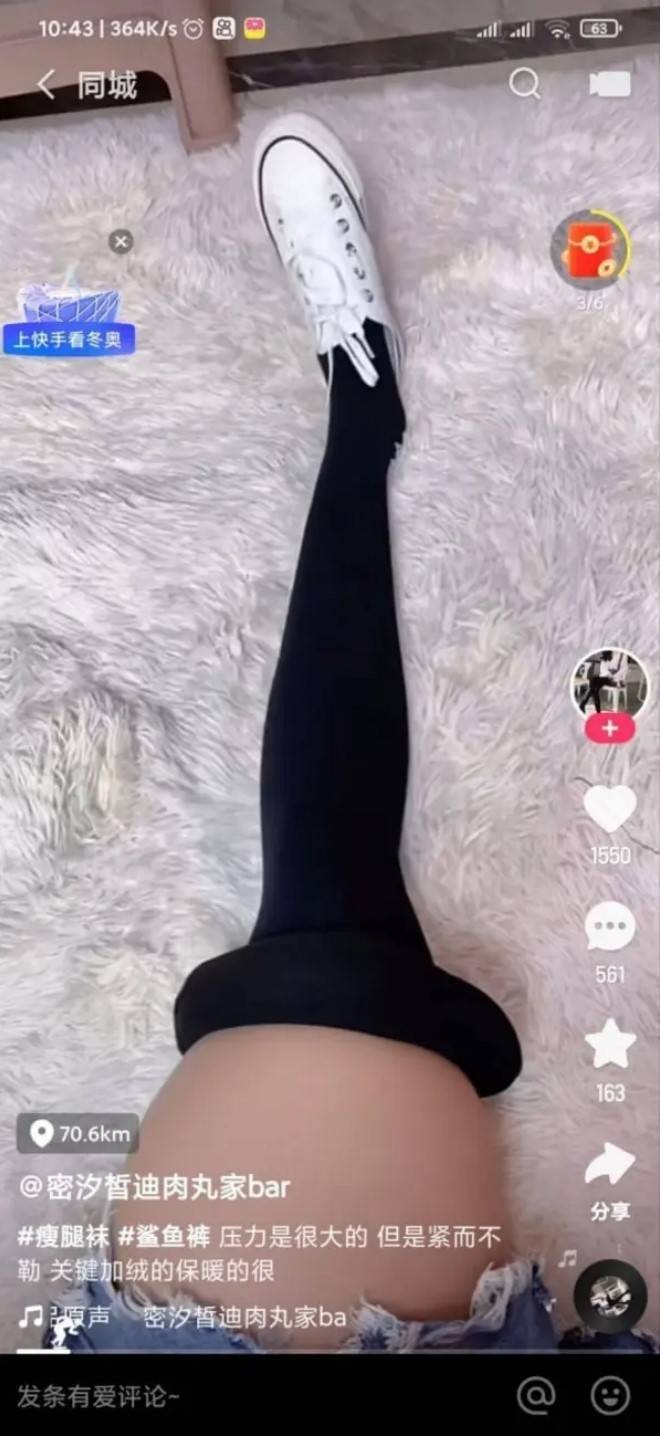
Task: Add this video to favorites
Action: [610, 1046]
